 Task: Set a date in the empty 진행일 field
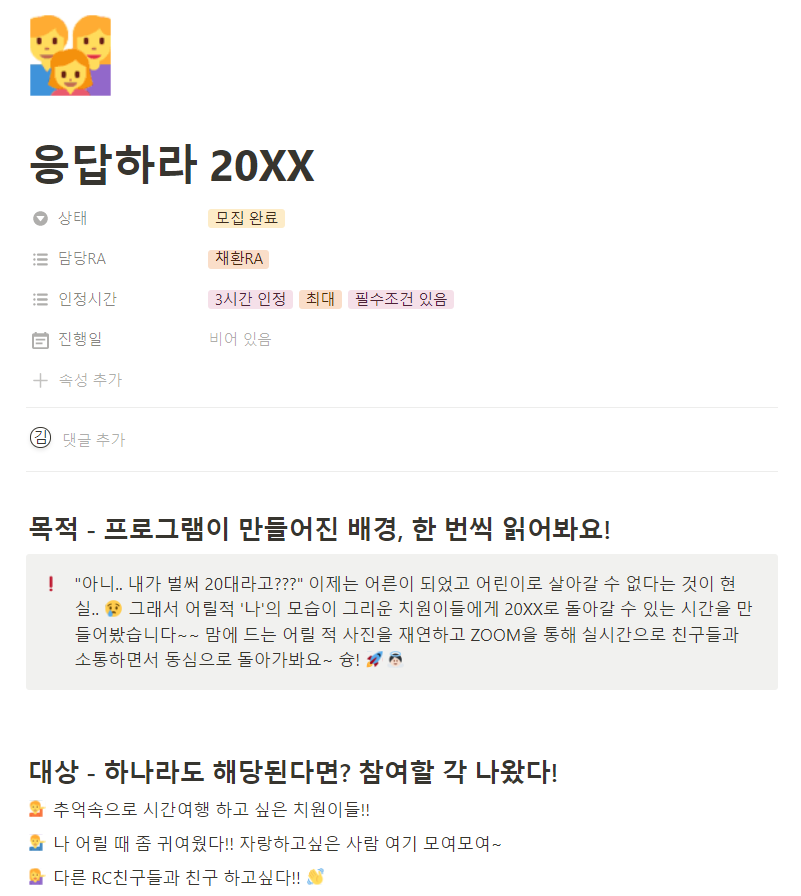(x=240, y=339)
